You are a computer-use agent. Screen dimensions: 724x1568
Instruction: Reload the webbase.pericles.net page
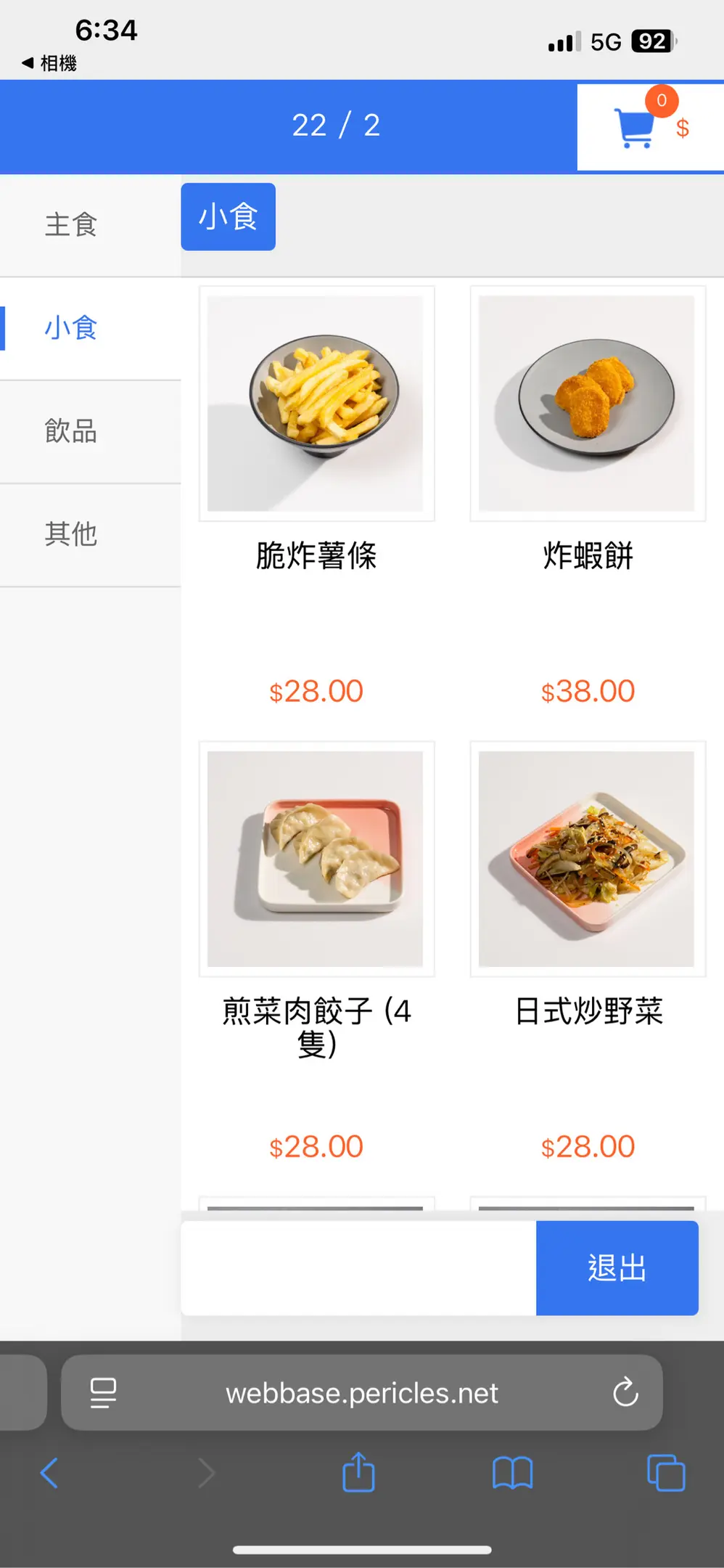coord(625,1392)
